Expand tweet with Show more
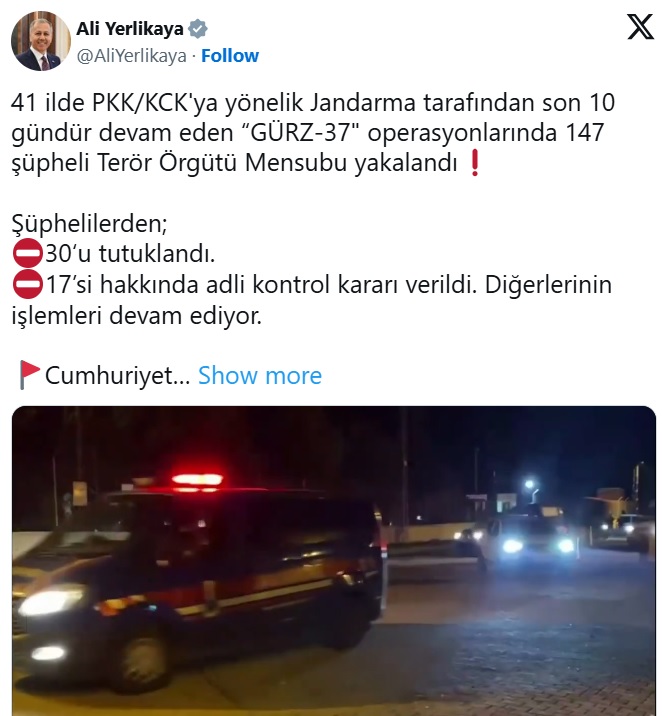The image size is (662, 716). click(260, 376)
